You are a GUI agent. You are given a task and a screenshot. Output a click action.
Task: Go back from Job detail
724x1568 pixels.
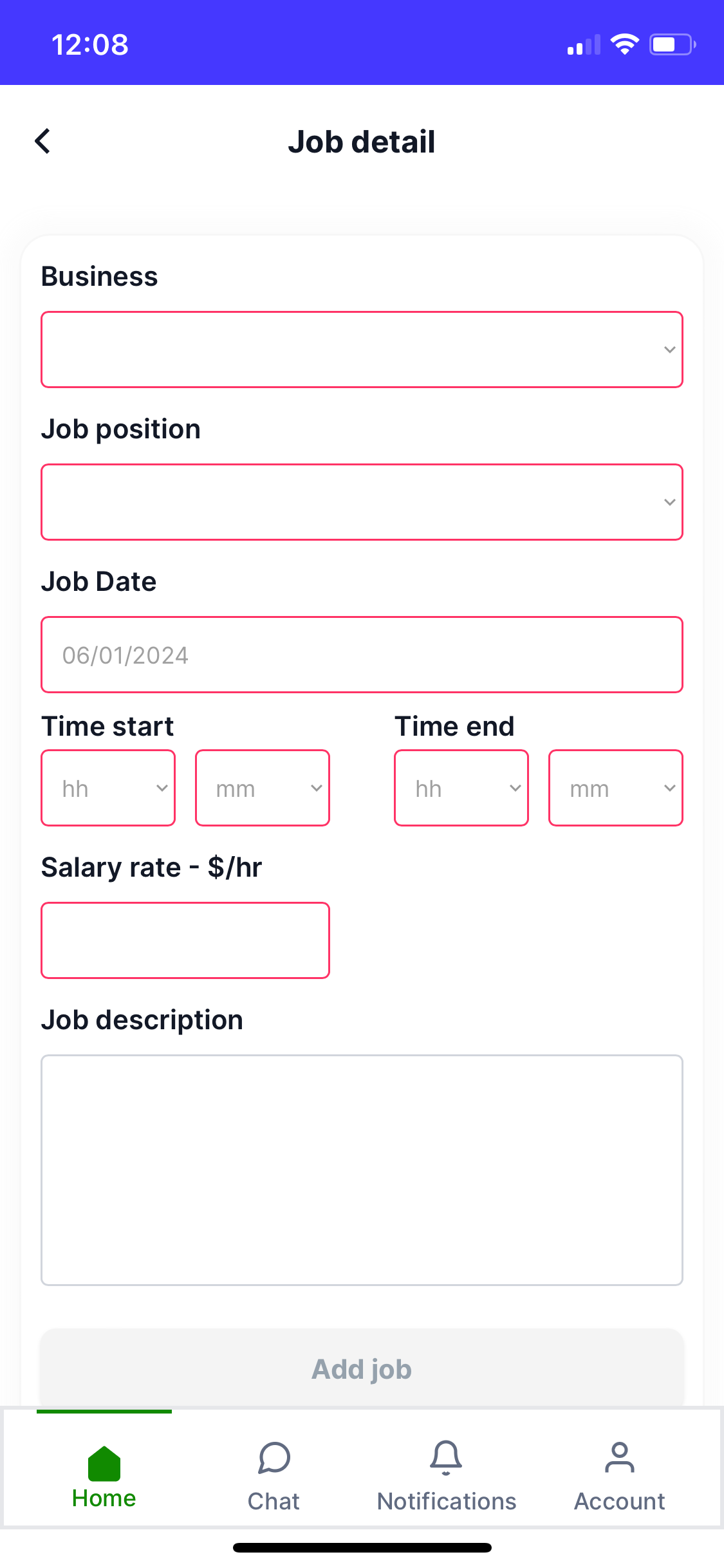pos(43,142)
